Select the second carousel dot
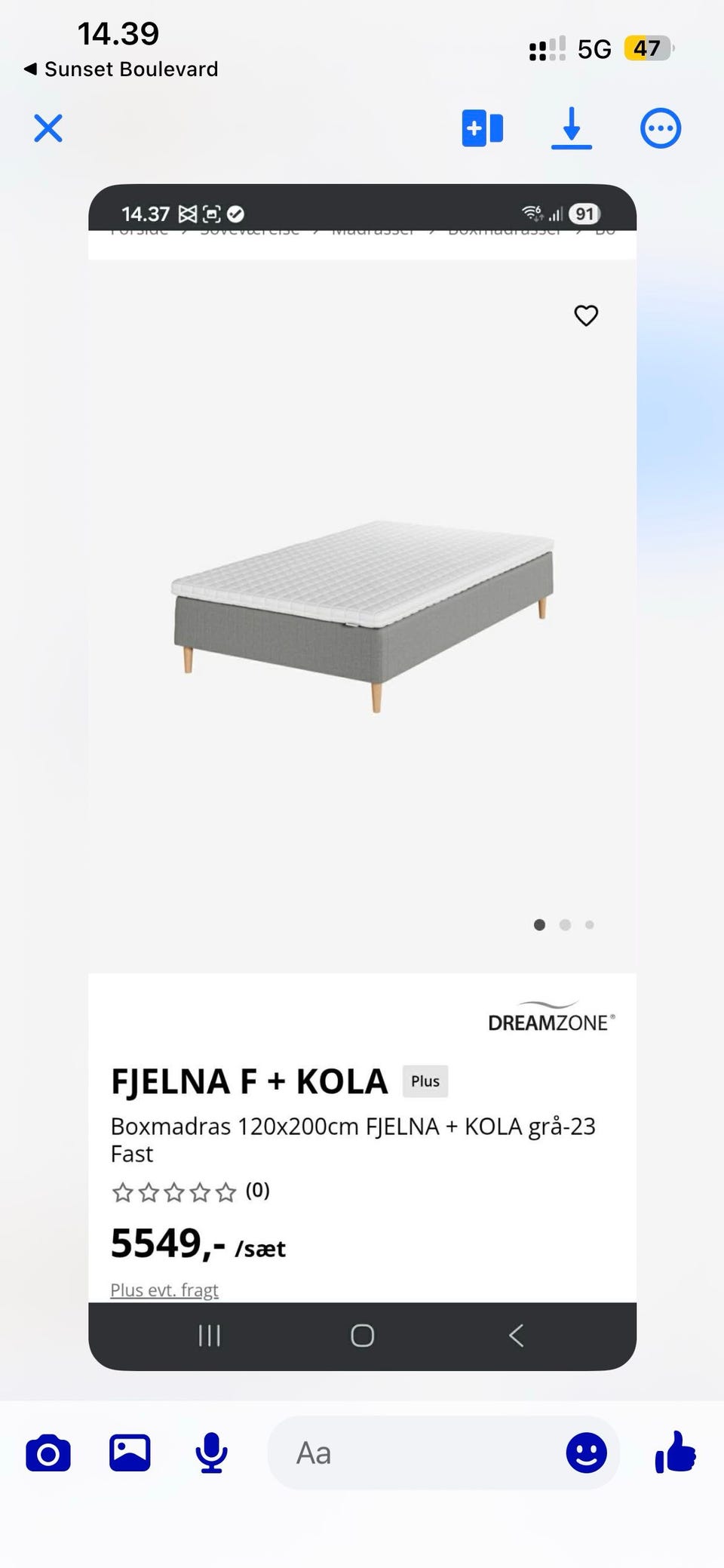Image resolution: width=724 pixels, height=1568 pixels. coord(565,924)
